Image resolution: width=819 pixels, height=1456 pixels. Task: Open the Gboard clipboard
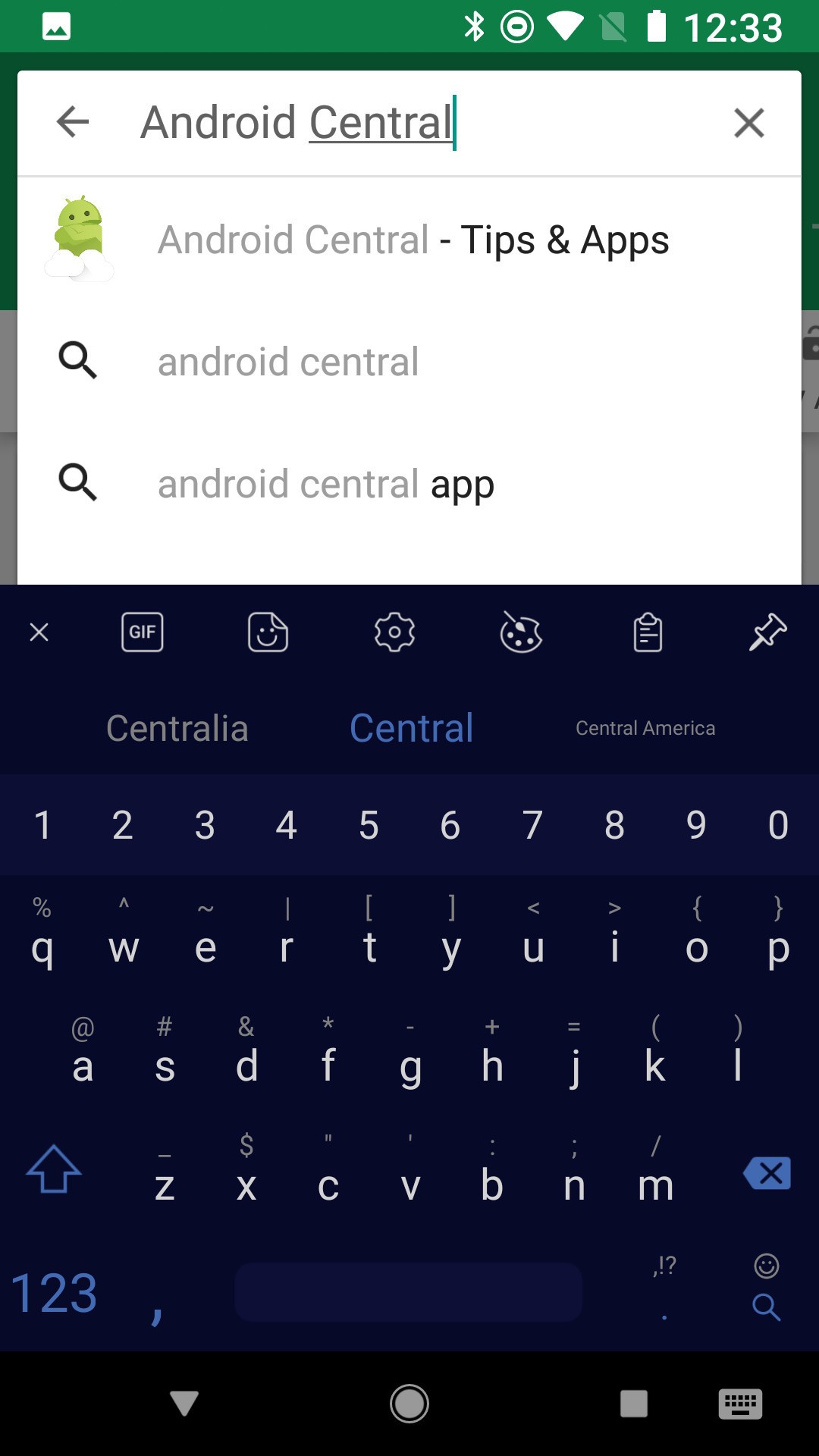click(x=646, y=632)
